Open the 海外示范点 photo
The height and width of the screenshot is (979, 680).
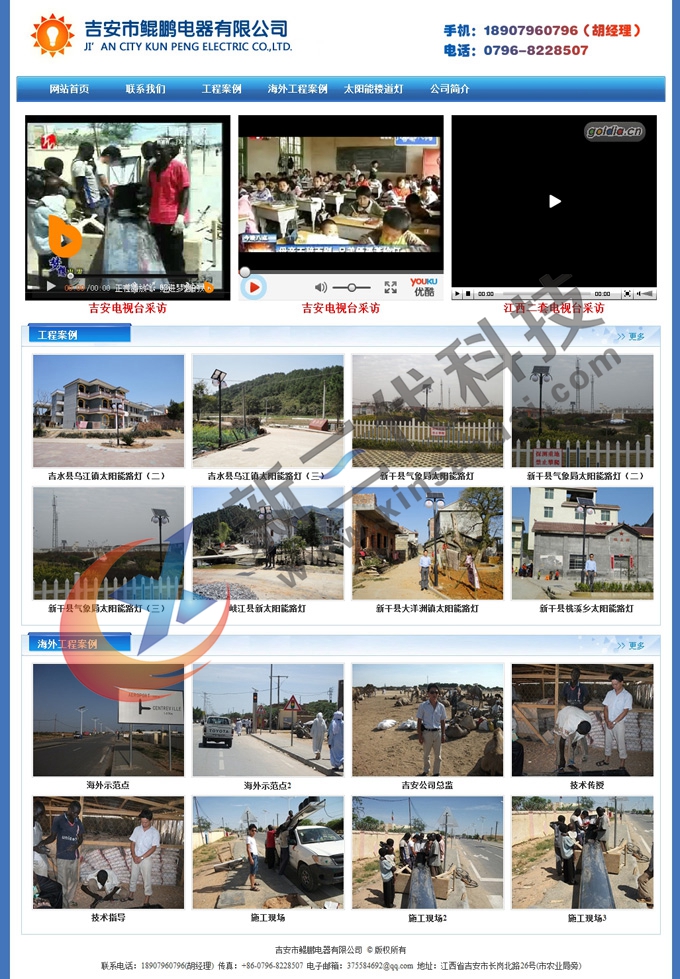[108, 720]
